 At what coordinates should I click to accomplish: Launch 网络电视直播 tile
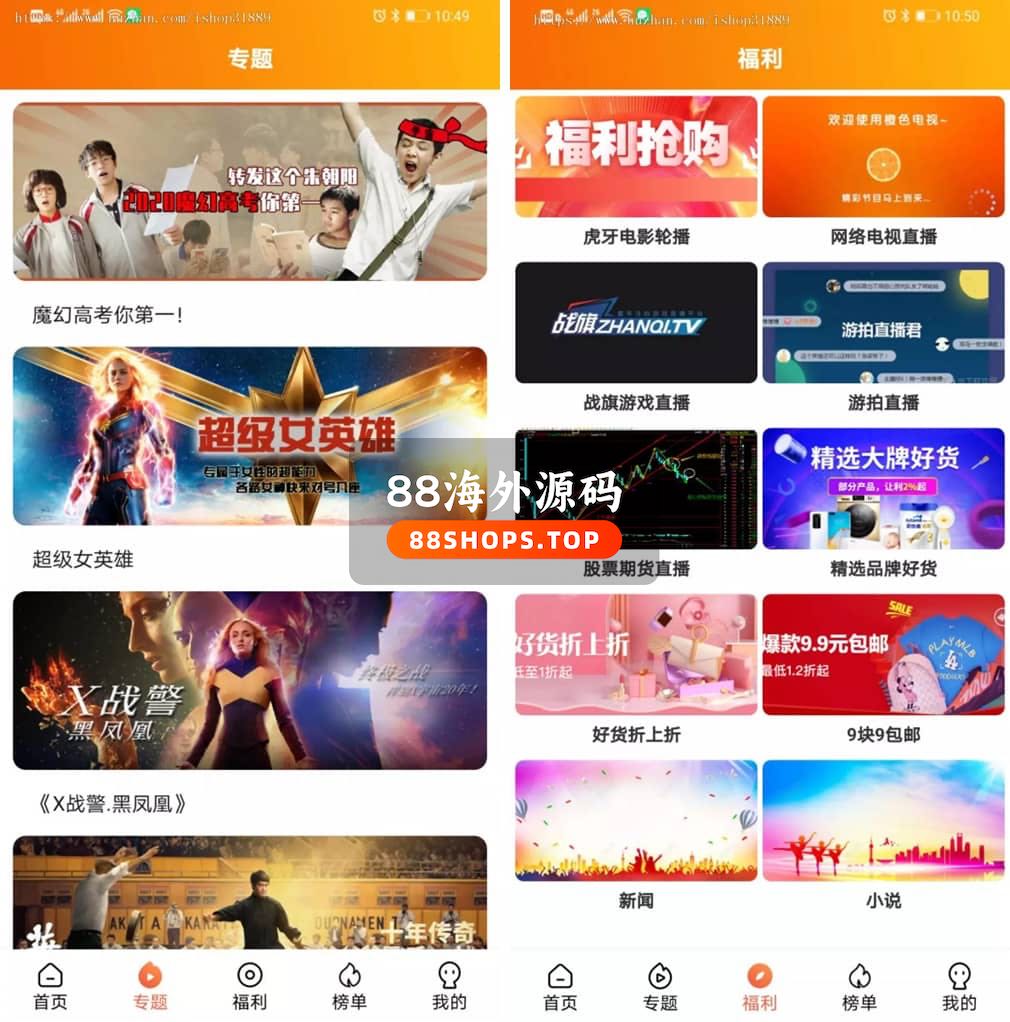click(883, 157)
